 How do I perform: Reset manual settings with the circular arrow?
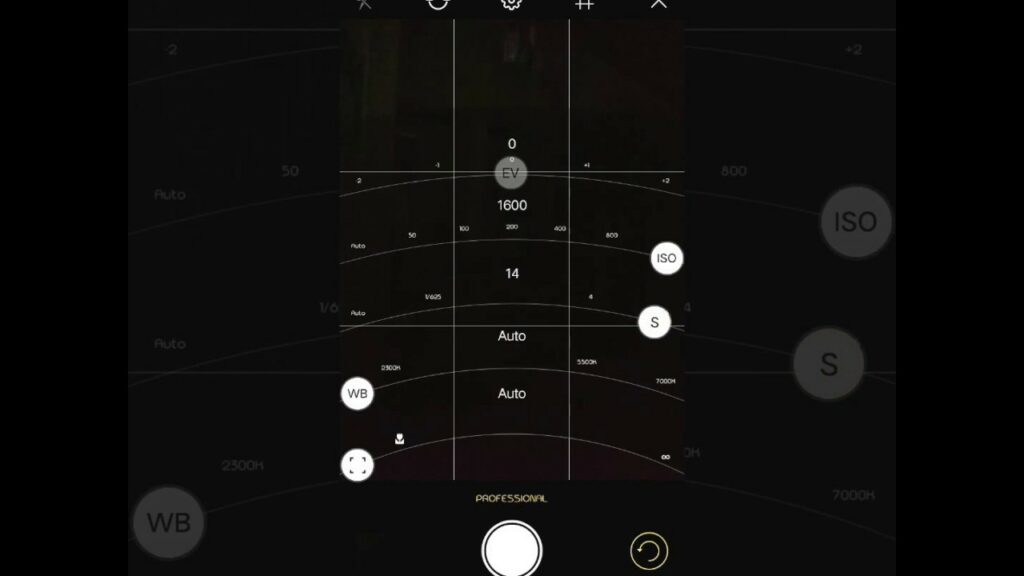(x=649, y=551)
